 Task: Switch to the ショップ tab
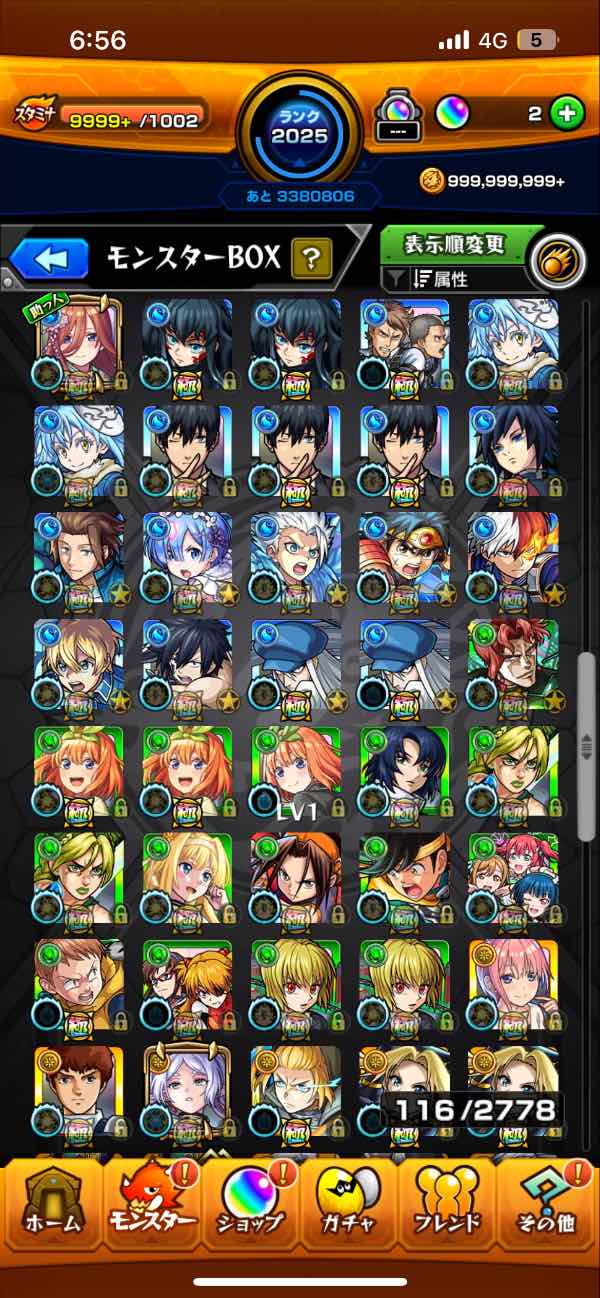pos(250,1208)
